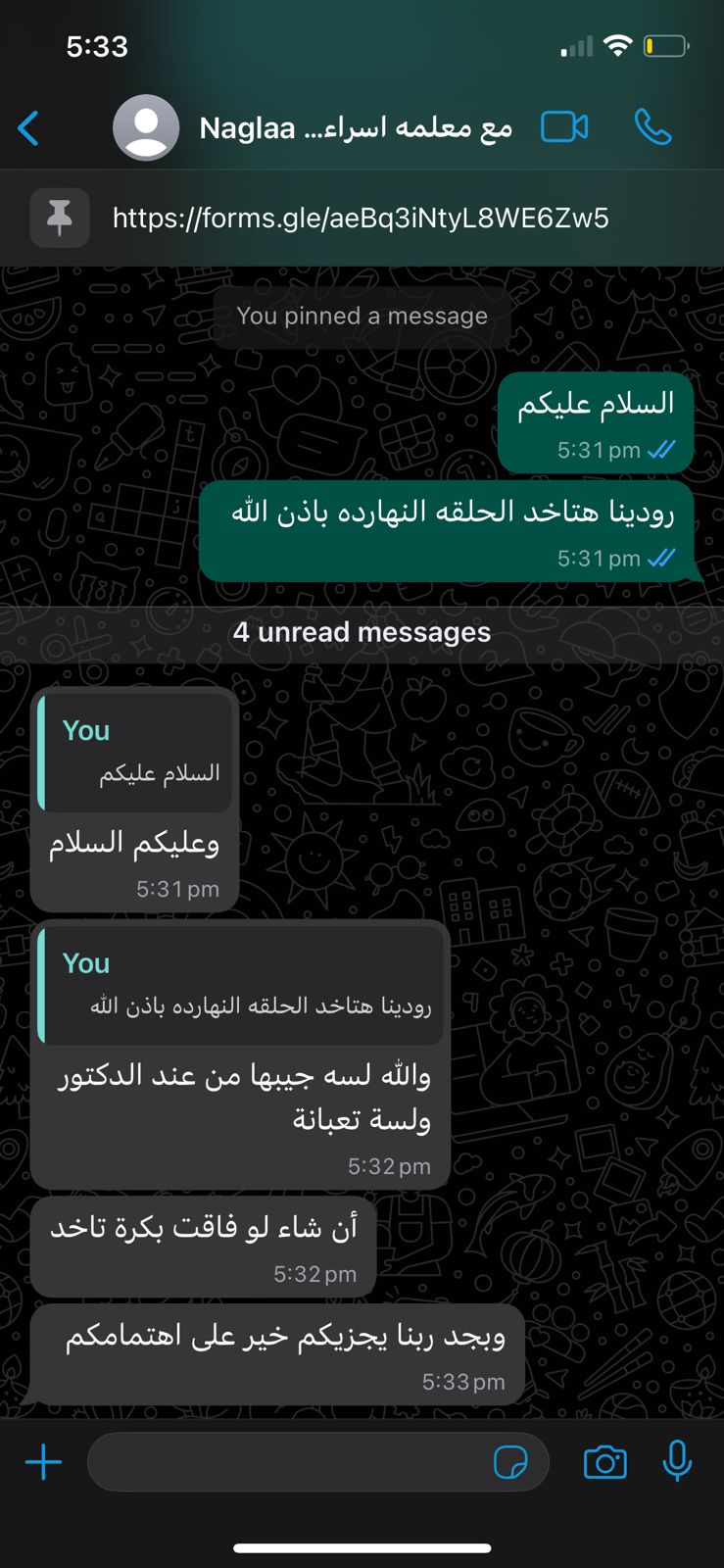Start a voice call with Naglaa
Viewport: 724px width, 1568px height.
pyautogui.click(x=652, y=127)
